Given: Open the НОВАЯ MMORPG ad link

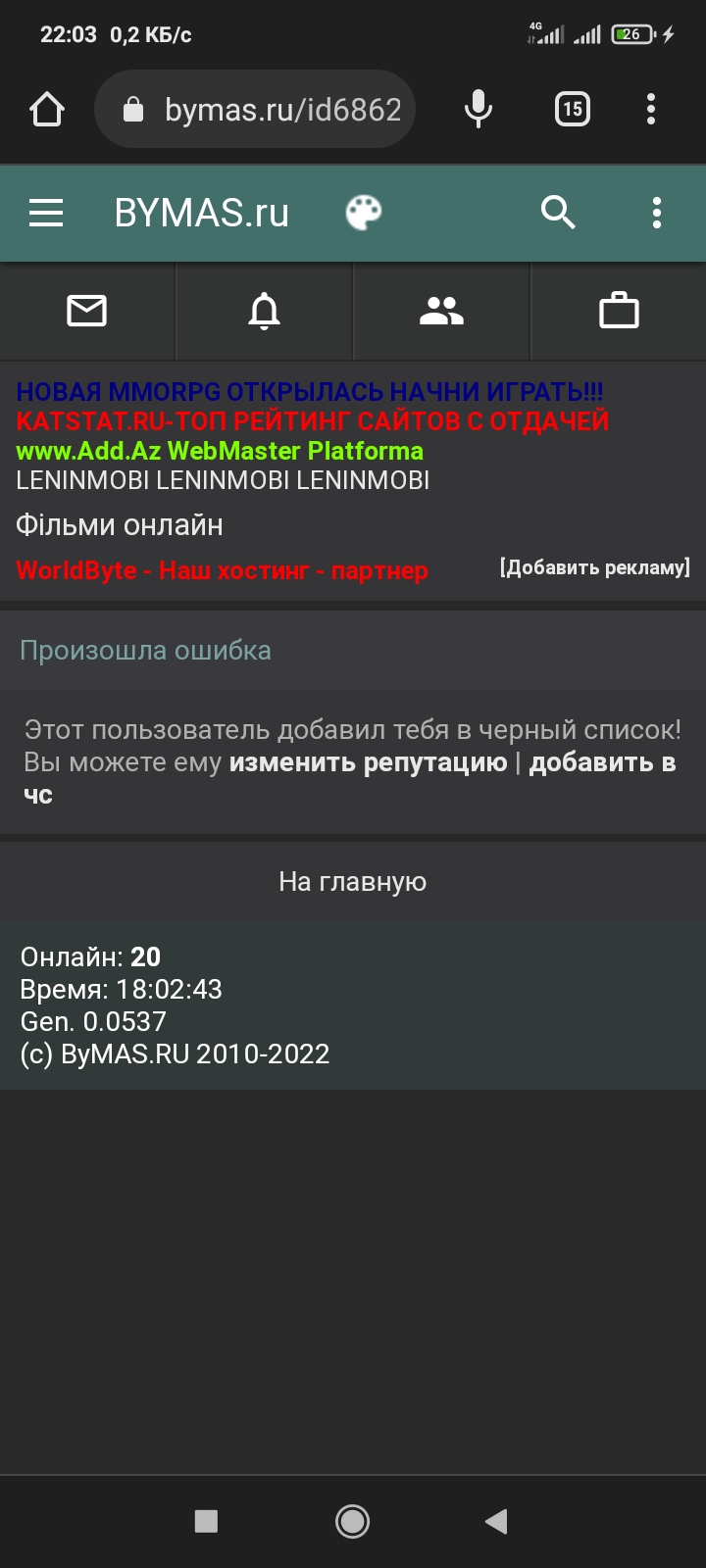Looking at the screenshot, I should (309, 392).
